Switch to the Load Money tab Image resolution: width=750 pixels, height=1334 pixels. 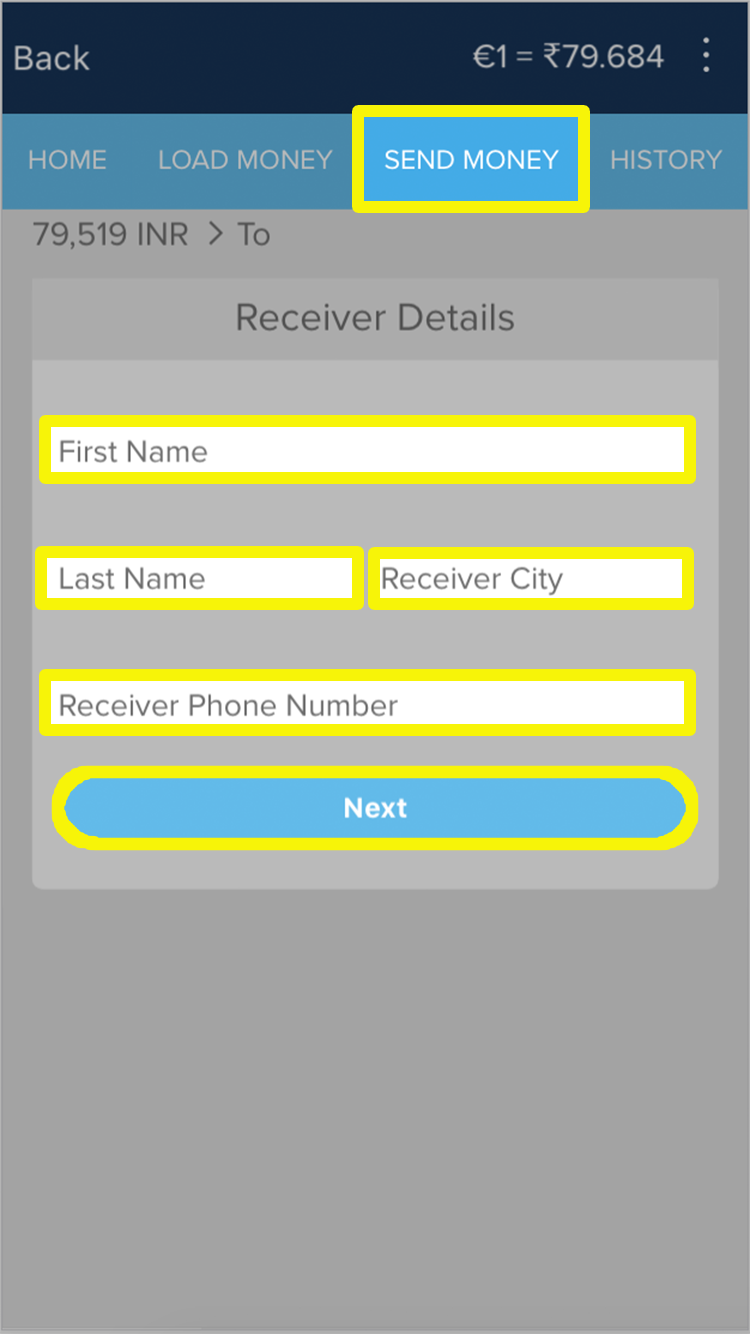[x=245, y=160]
